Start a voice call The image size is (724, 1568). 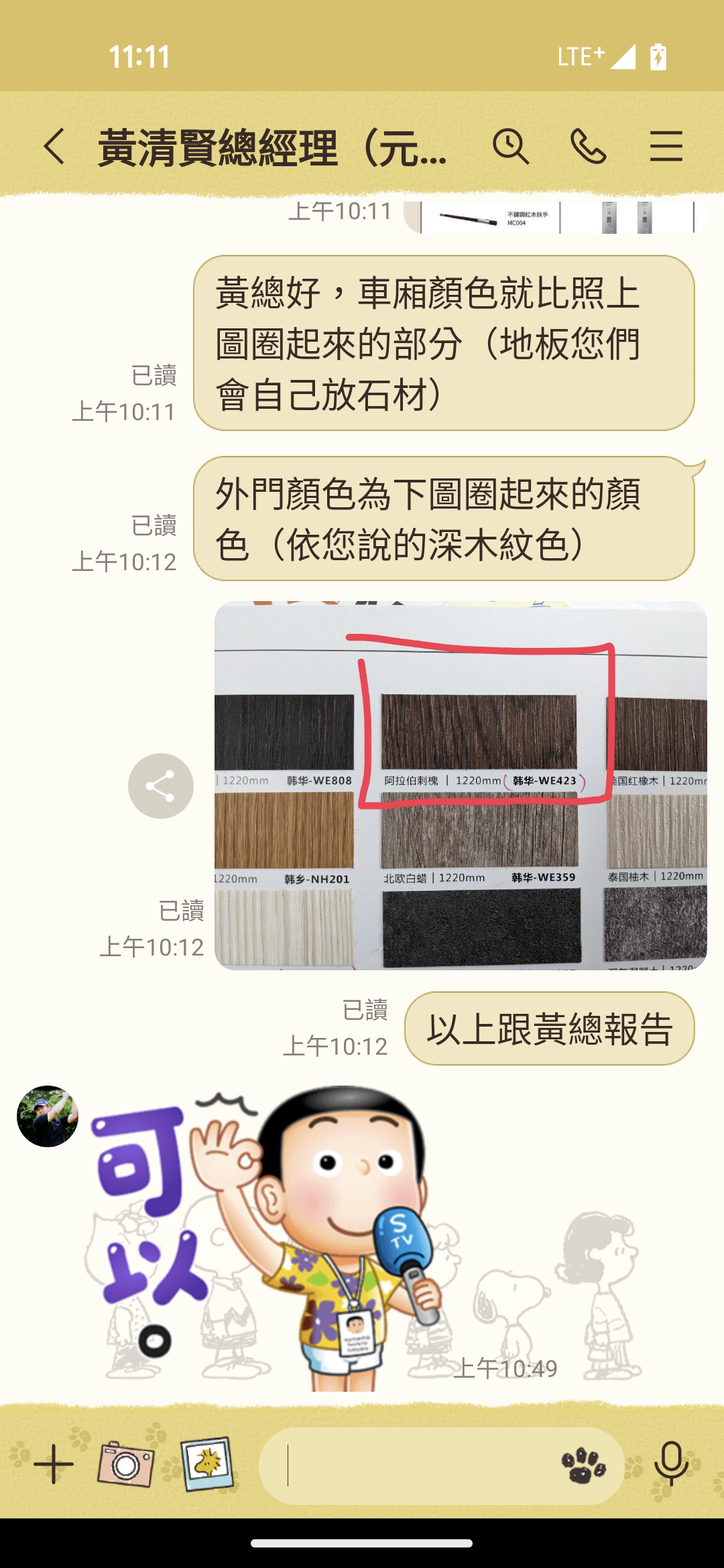(x=588, y=146)
